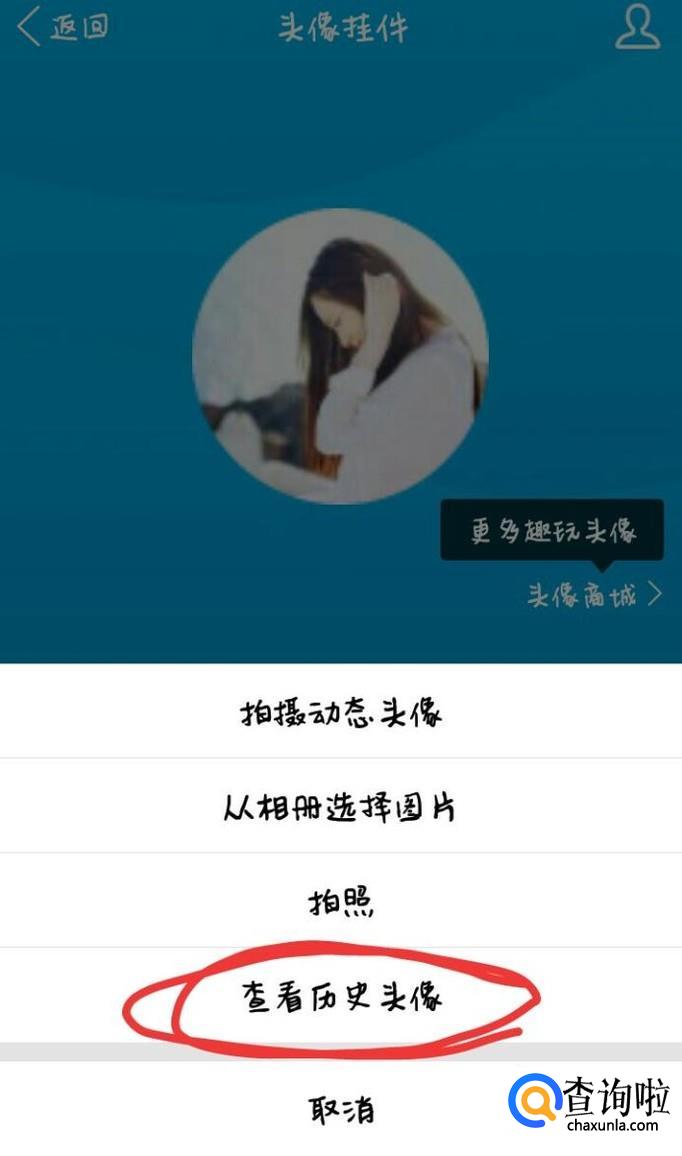Tap the 返回 back button
The width and height of the screenshot is (682, 1156).
click(x=62, y=27)
